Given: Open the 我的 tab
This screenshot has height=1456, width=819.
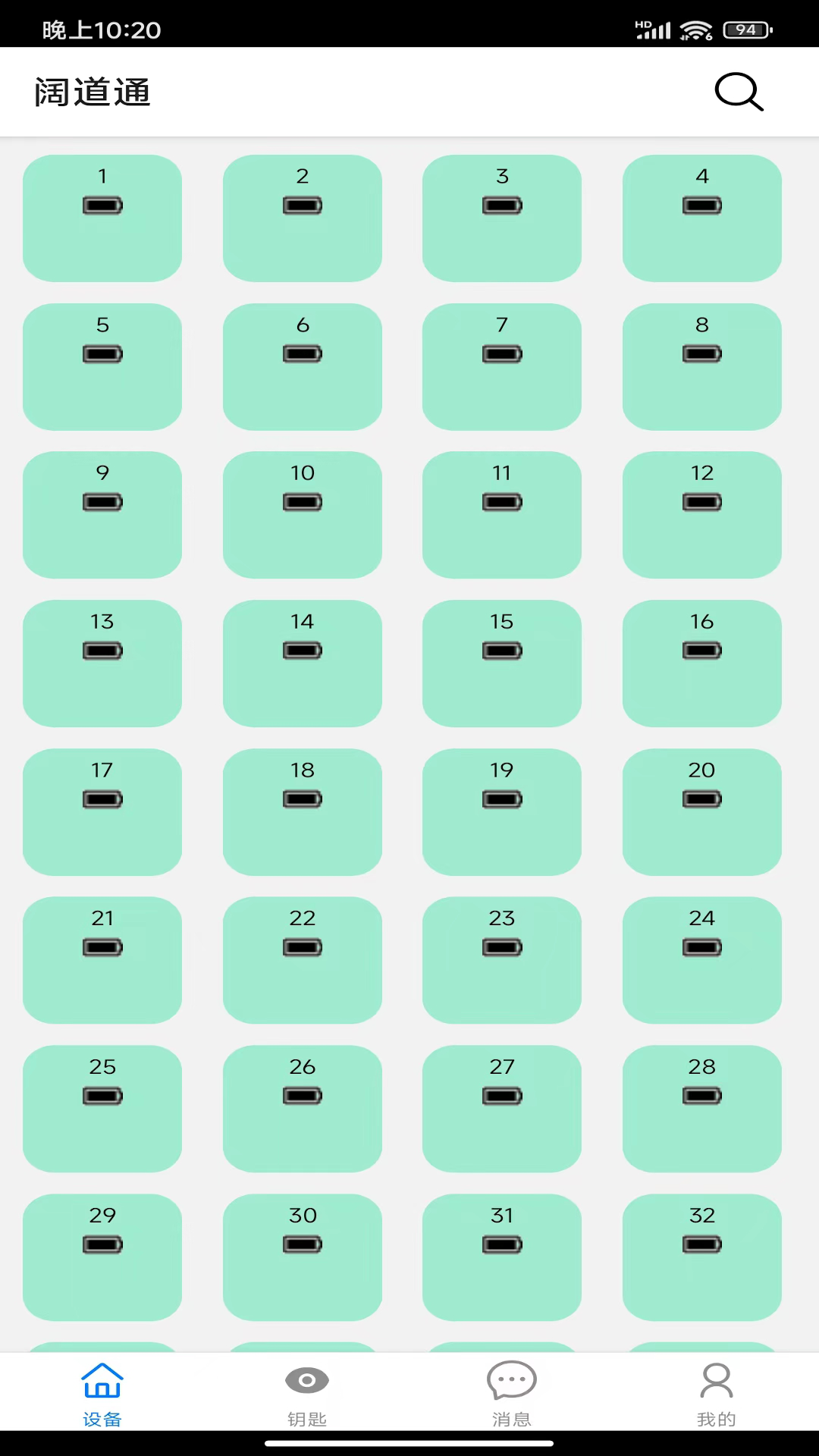Looking at the screenshot, I should [x=716, y=1395].
